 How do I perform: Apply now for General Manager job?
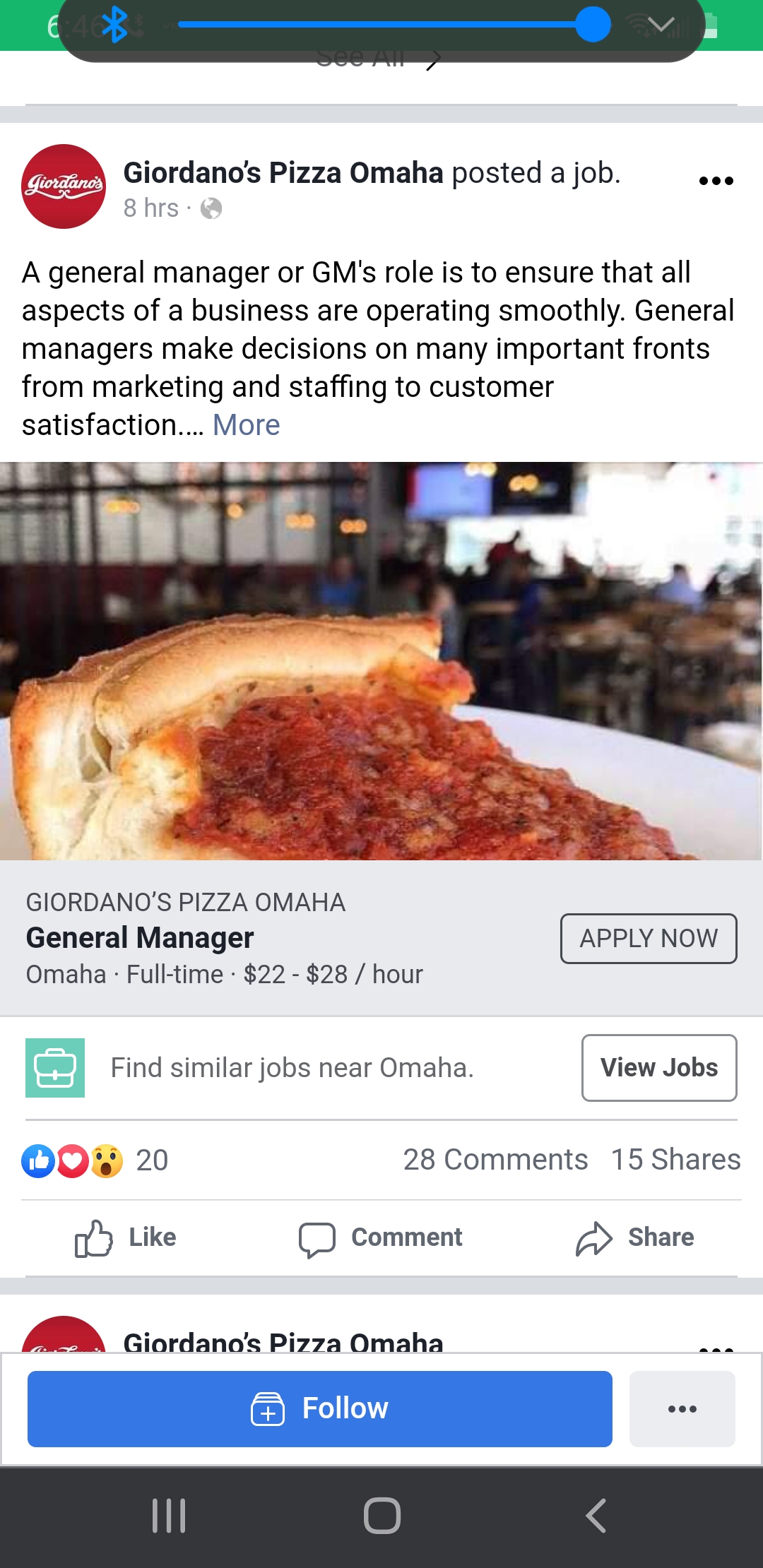(x=648, y=939)
